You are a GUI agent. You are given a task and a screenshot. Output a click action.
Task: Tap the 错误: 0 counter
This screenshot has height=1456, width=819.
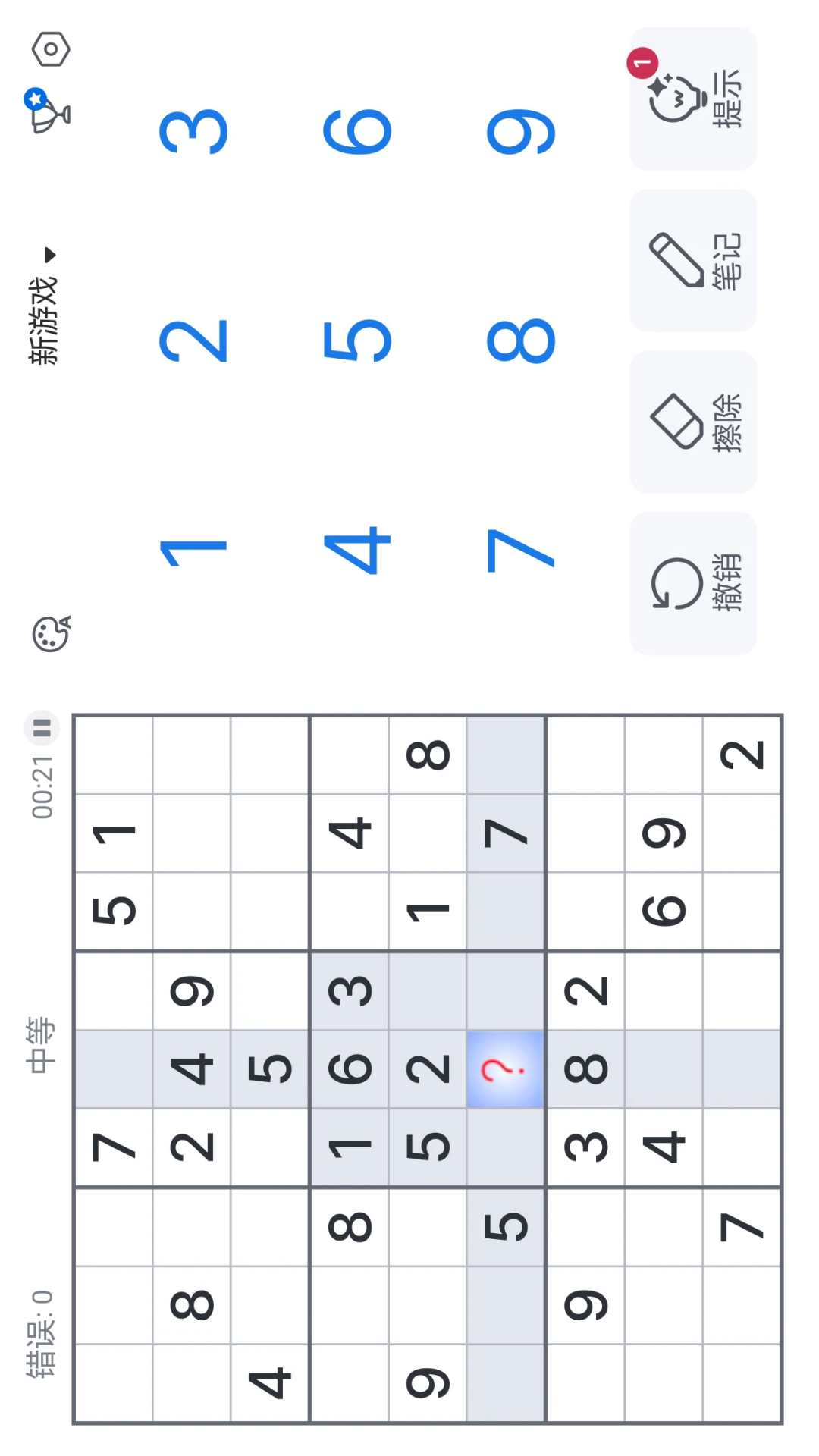39,1335
